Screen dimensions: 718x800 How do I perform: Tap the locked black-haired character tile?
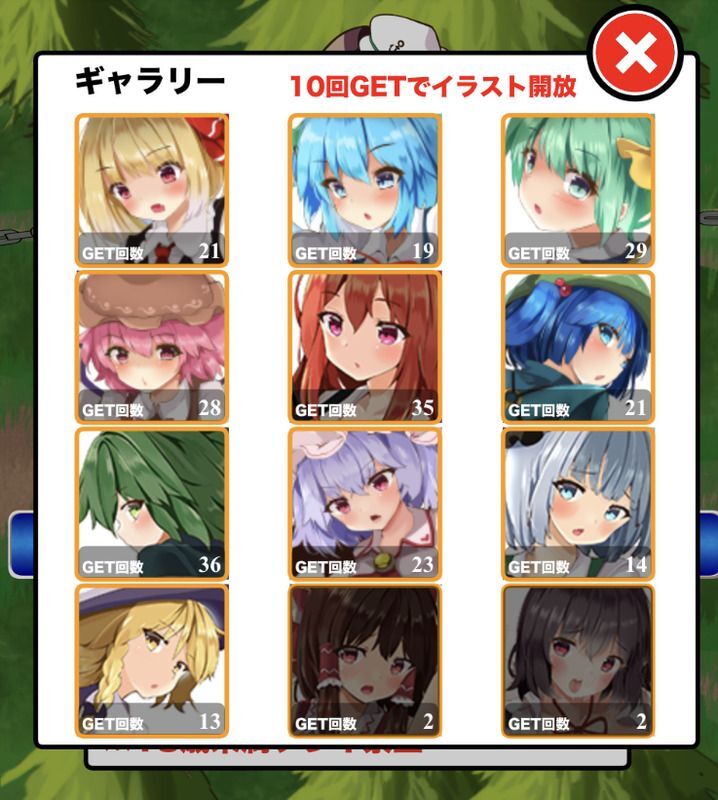click(x=578, y=661)
